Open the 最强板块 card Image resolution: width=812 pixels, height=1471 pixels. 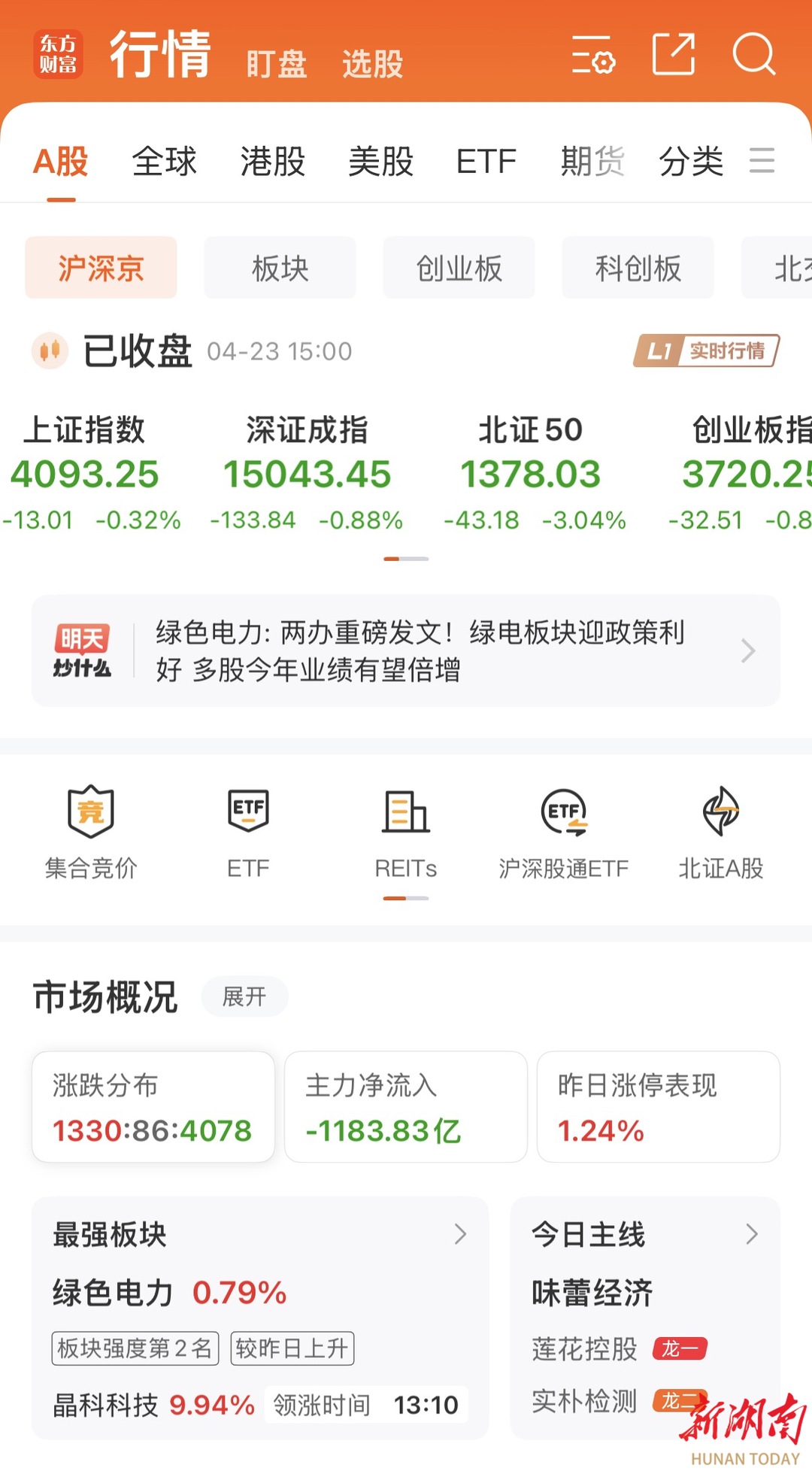coord(260,1235)
